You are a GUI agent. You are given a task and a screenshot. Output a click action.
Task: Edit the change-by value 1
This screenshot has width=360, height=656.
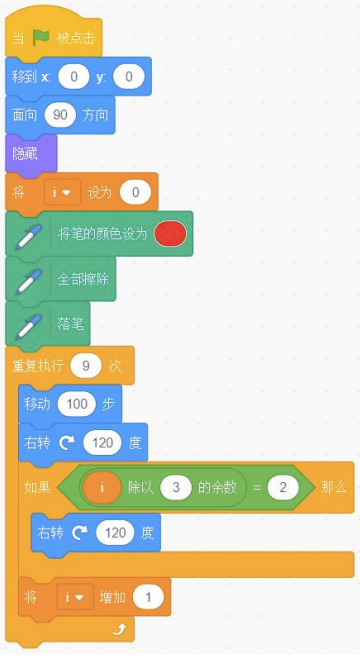[148, 597]
